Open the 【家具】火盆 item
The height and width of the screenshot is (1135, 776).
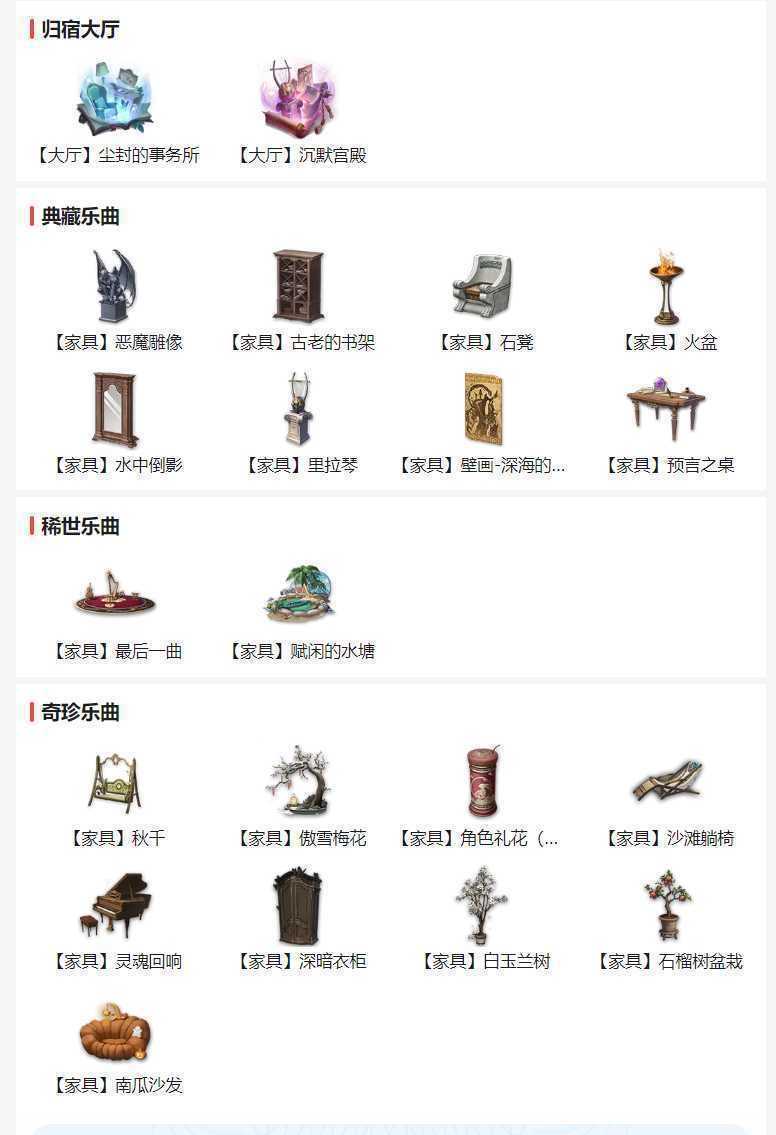coord(668,287)
